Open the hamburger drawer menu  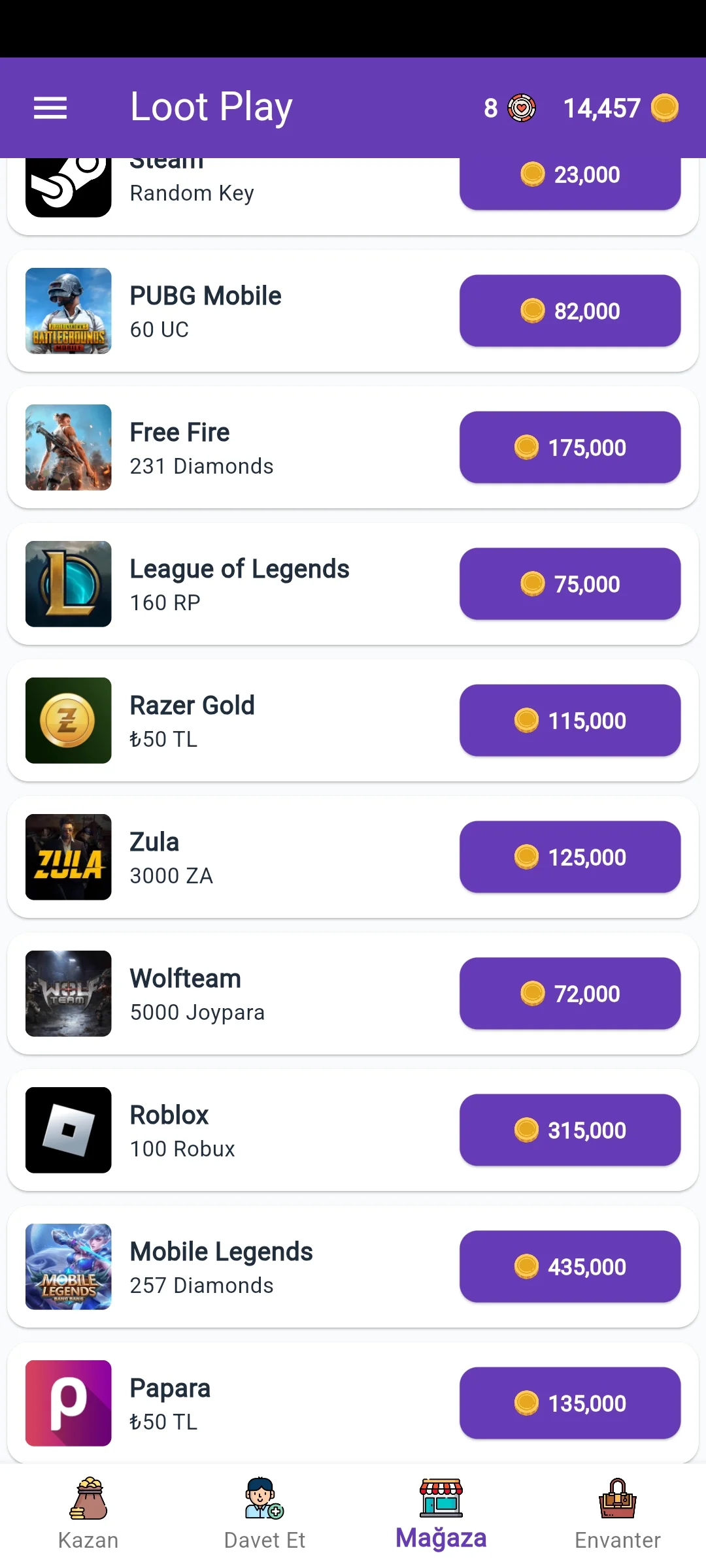click(x=50, y=108)
